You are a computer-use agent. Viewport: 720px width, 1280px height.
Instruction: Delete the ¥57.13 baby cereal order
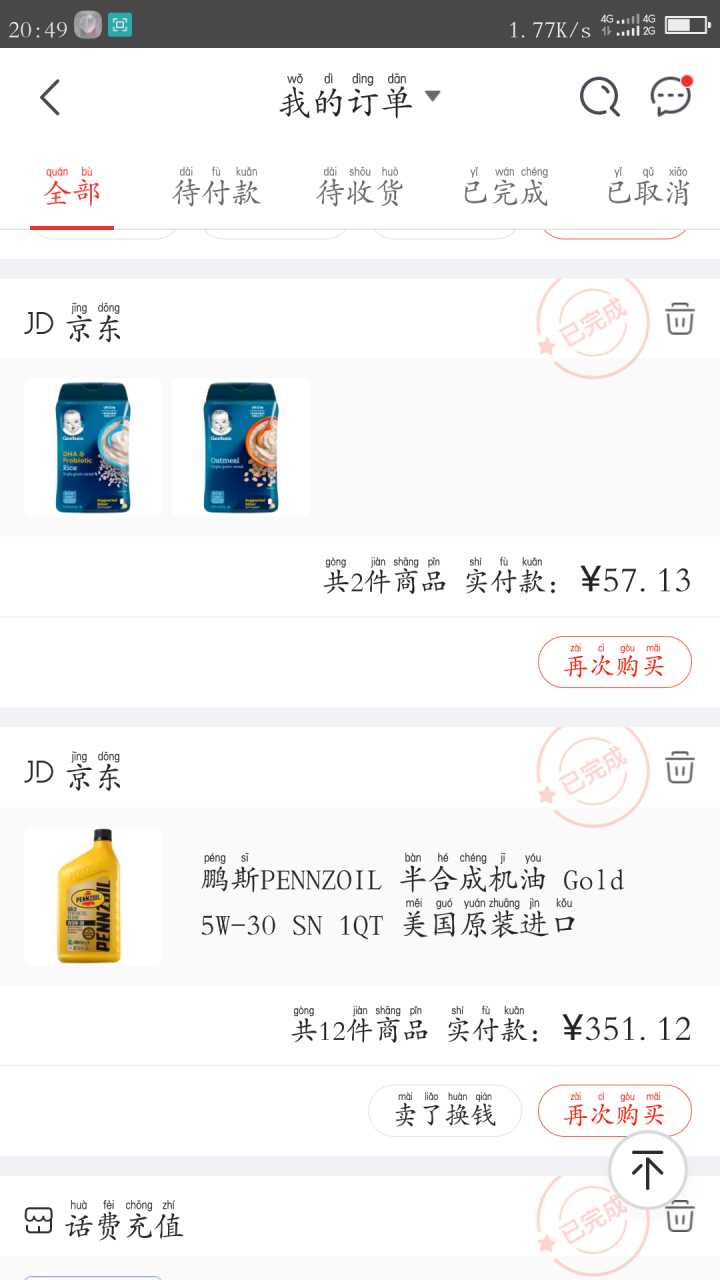pyautogui.click(x=680, y=320)
